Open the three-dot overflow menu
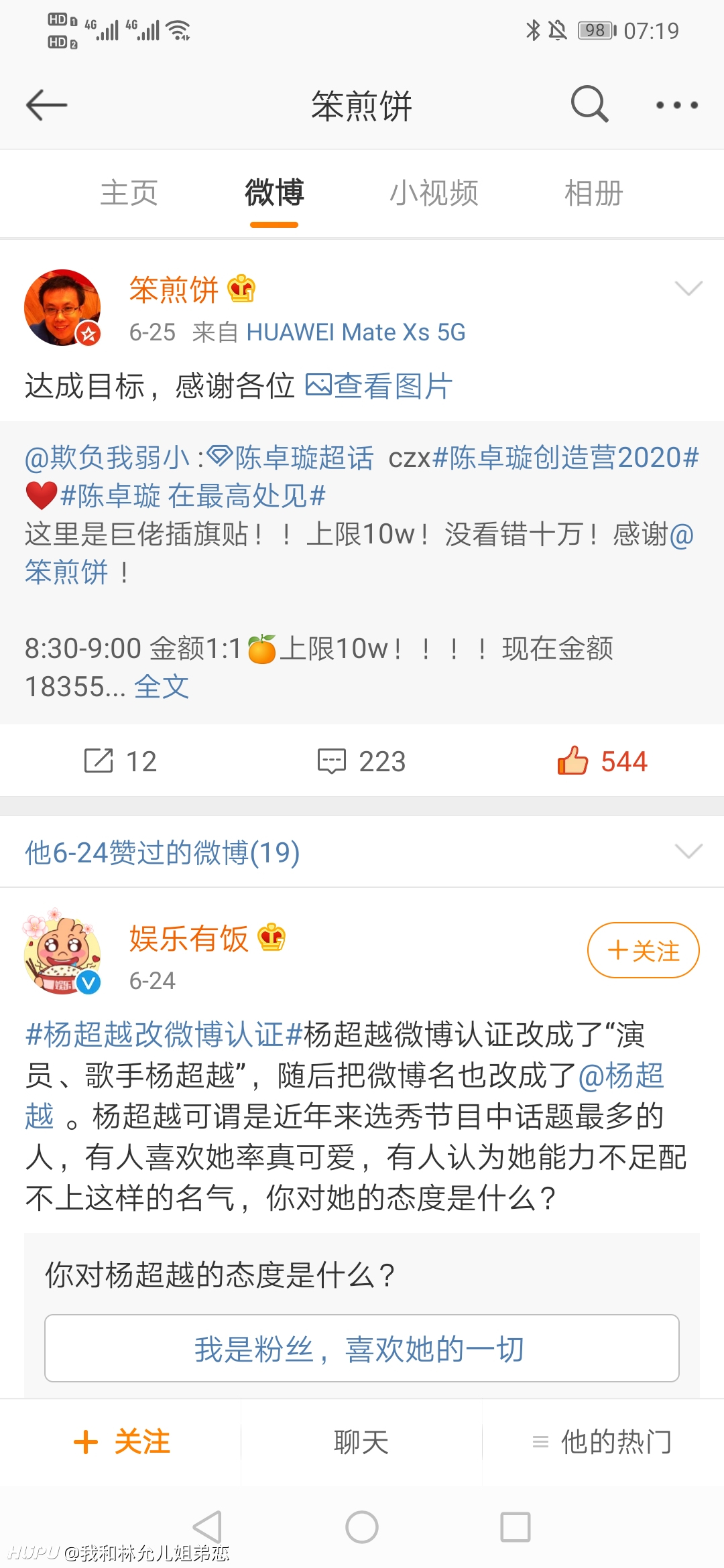This screenshot has height=1568, width=724. [677, 105]
